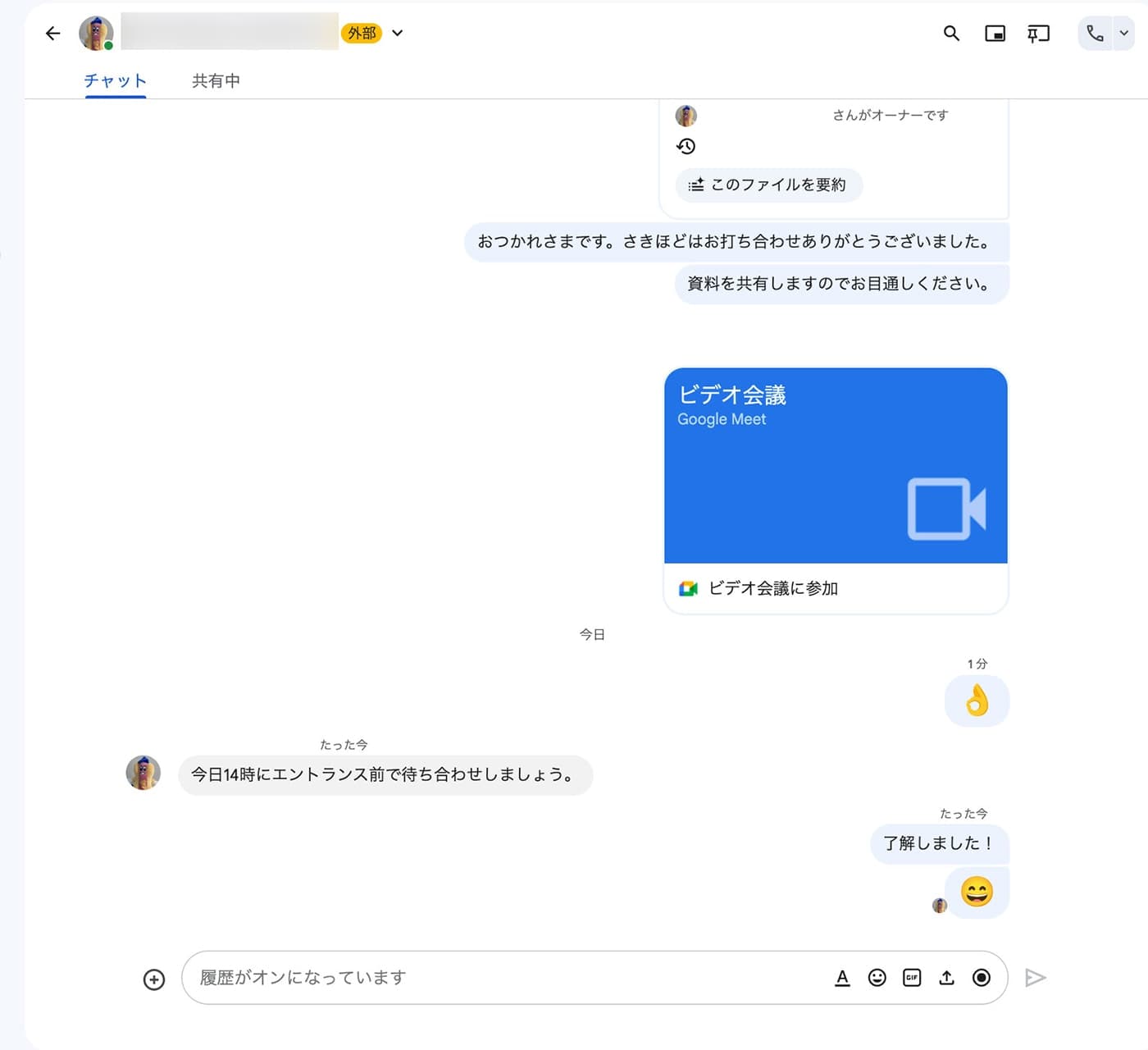Go back with the arrow icon
This screenshot has height=1050, width=1148.
(53, 34)
